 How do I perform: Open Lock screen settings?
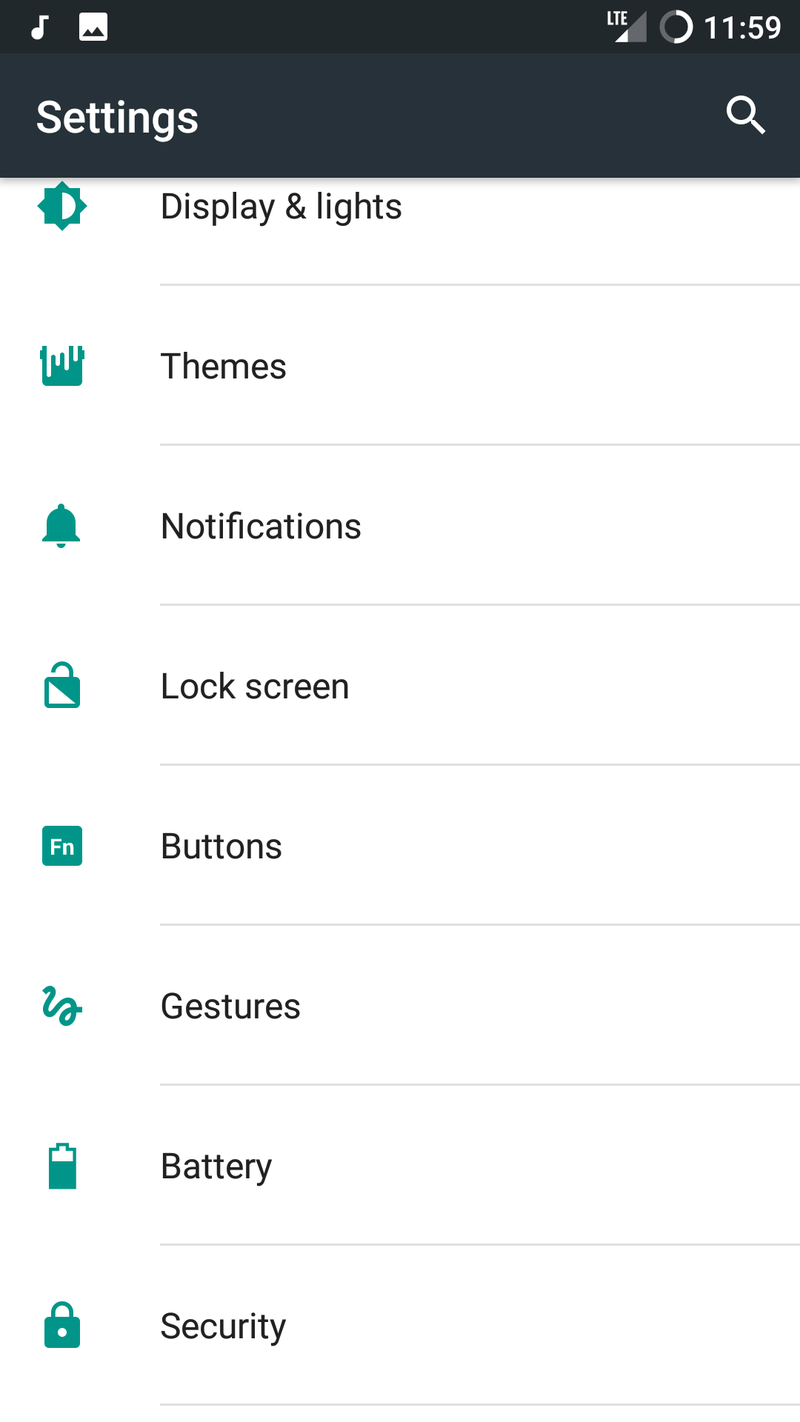(x=400, y=686)
